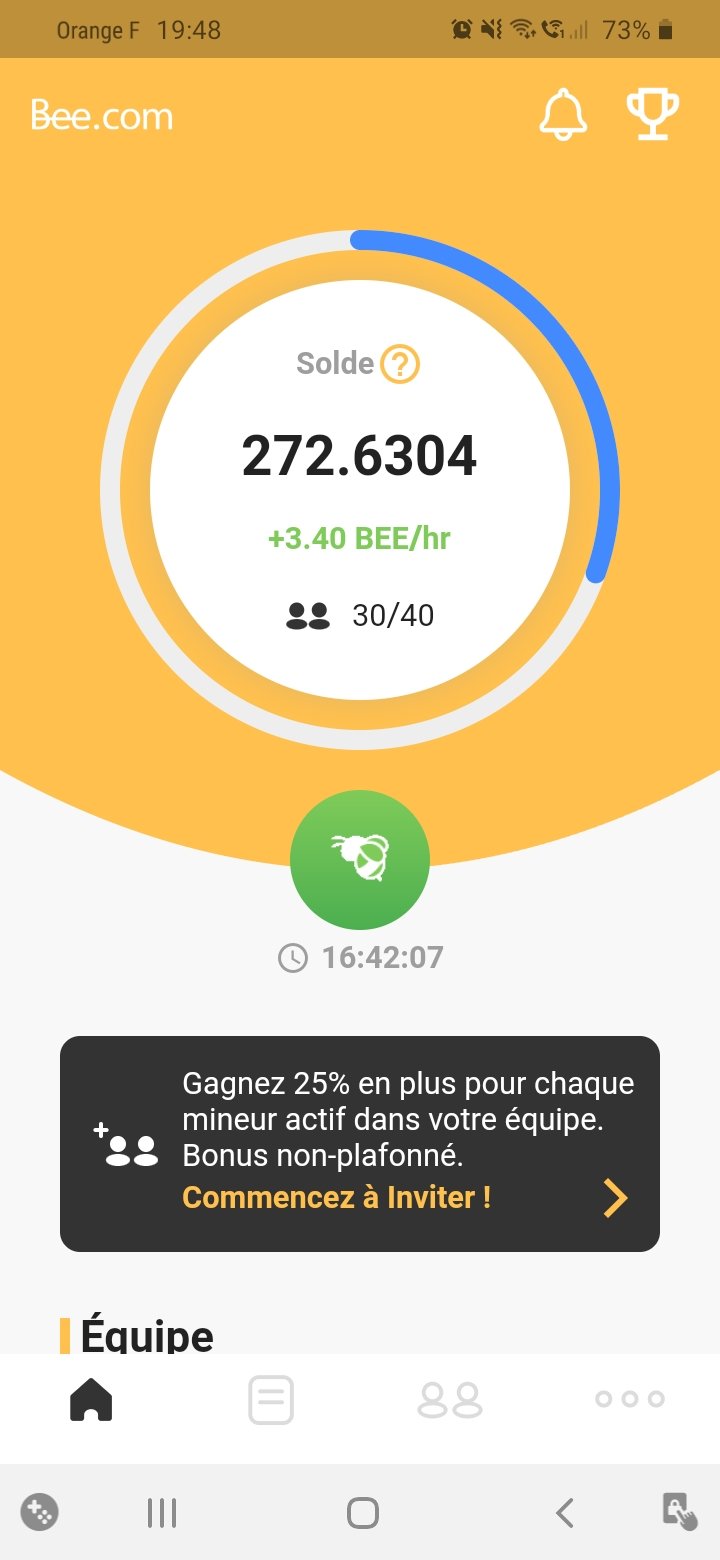Open the three-dots more tab
The width and height of the screenshot is (720, 1560).
click(x=629, y=1399)
